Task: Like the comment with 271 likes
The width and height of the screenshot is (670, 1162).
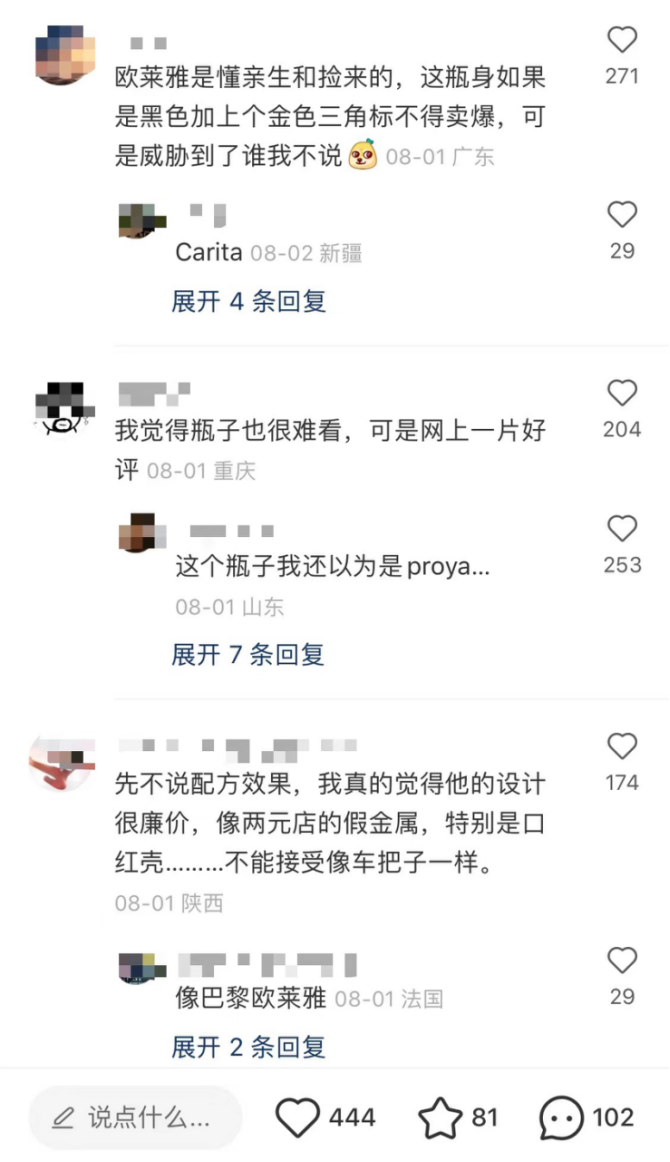Action: pyautogui.click(x=622, y=41)
